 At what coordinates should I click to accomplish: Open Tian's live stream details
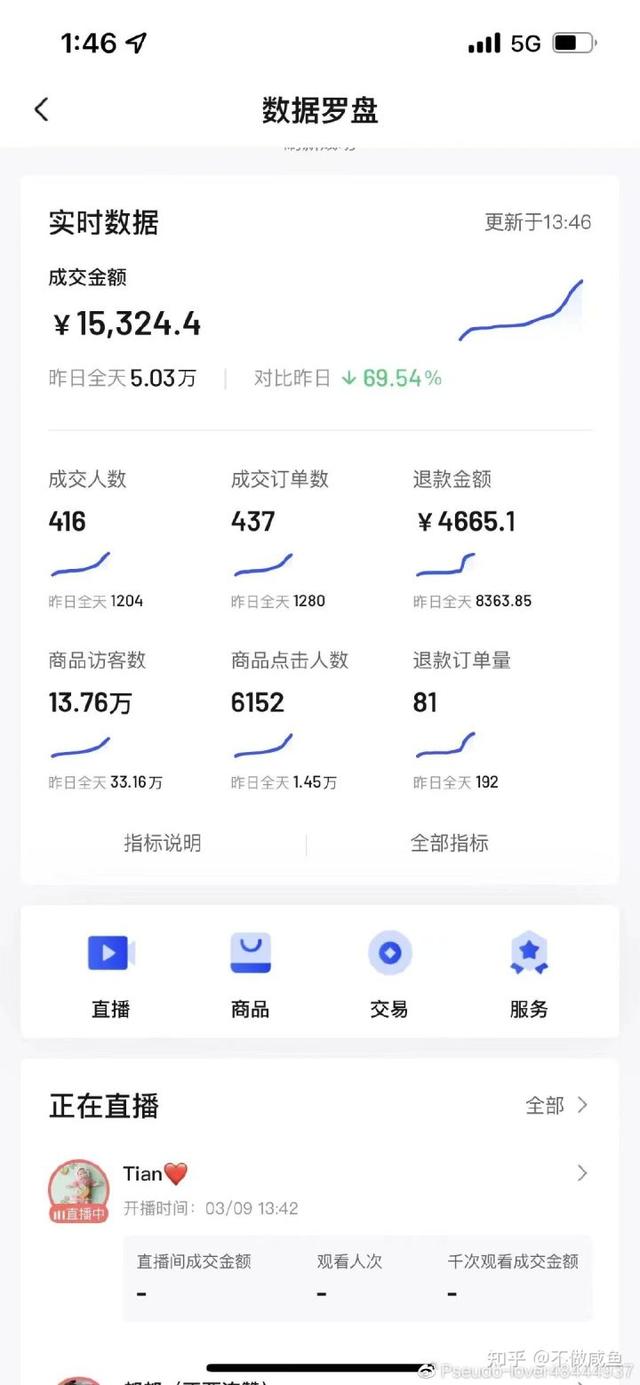pyautogui.click(x=581, y=1173)
